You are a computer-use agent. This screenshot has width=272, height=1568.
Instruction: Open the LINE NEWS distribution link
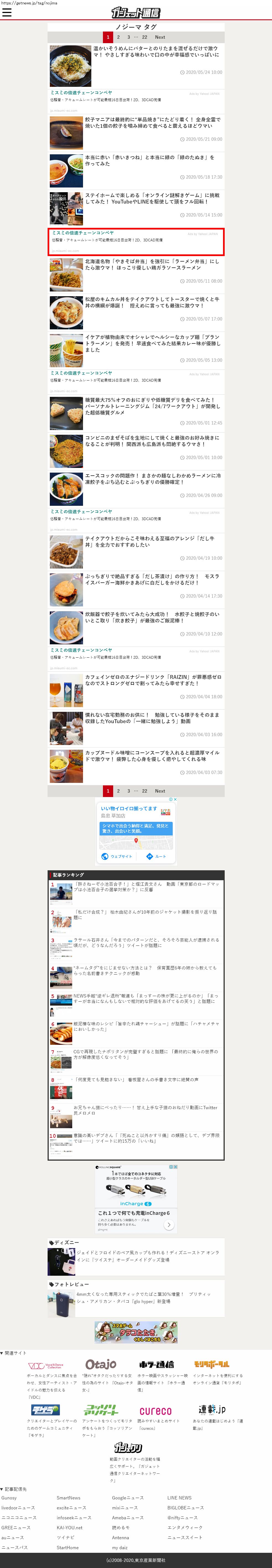179,1497
